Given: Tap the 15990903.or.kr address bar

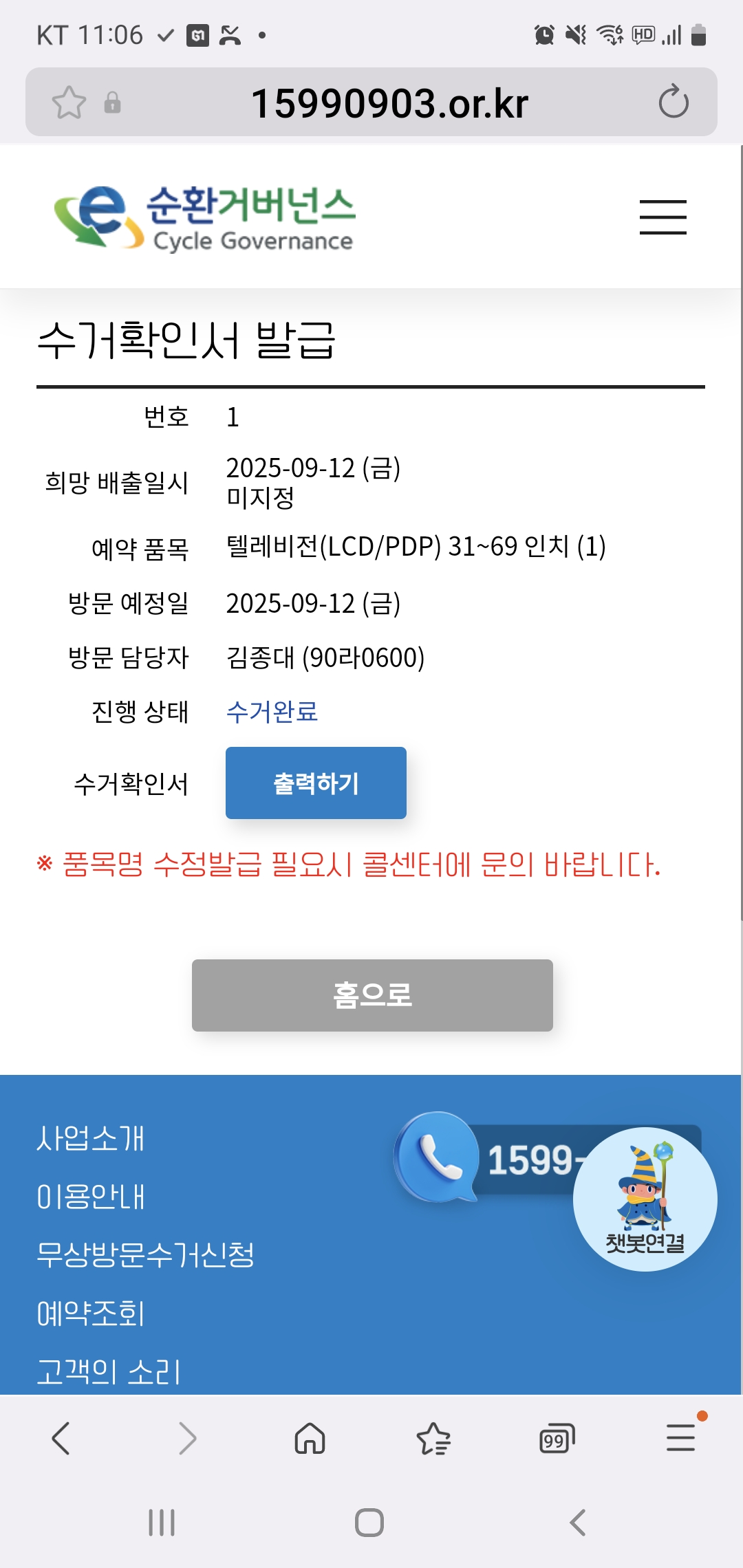Looking at the screenshot, I should tap(389, 103).
